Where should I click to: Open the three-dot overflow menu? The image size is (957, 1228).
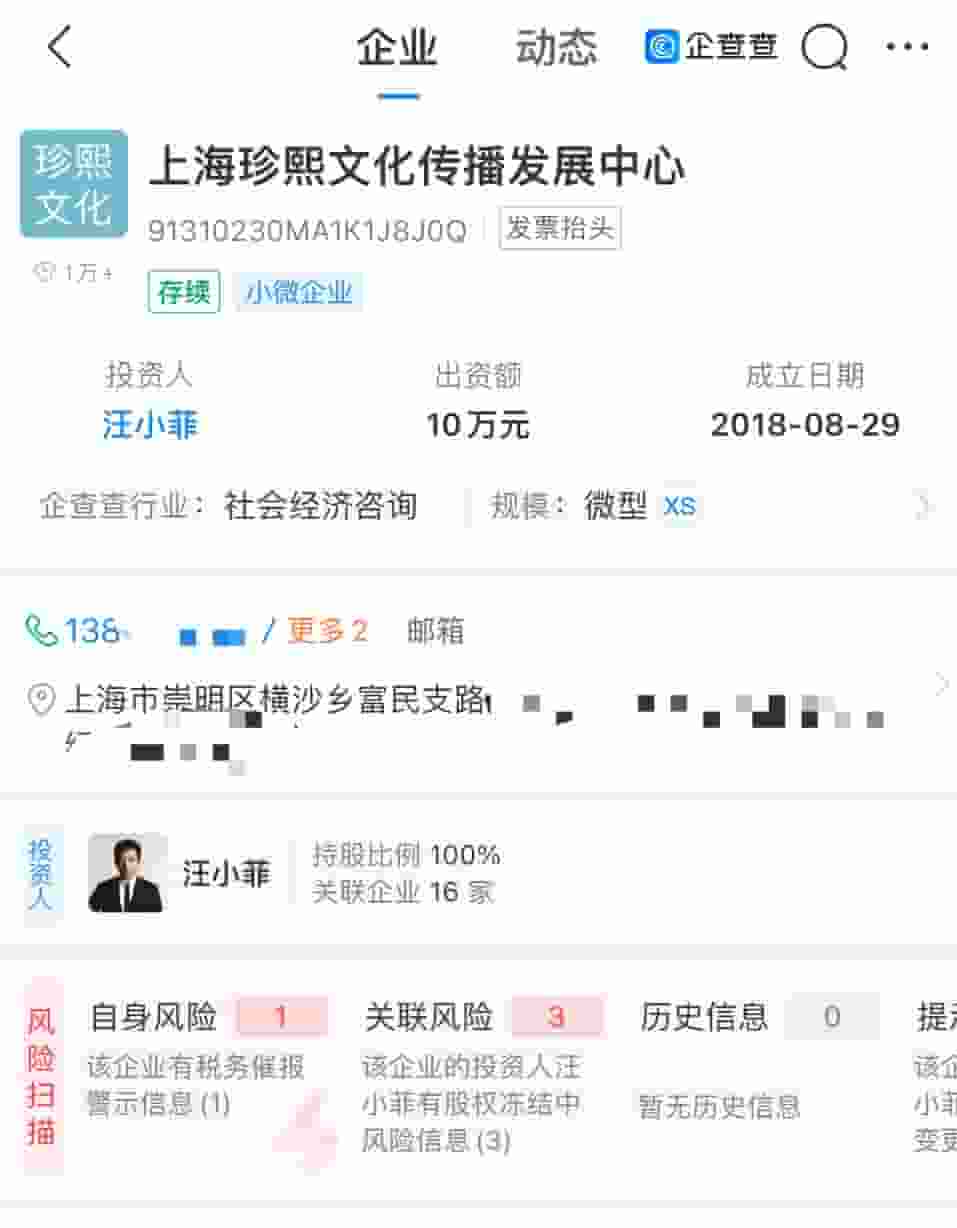click(x=907, y=47)
